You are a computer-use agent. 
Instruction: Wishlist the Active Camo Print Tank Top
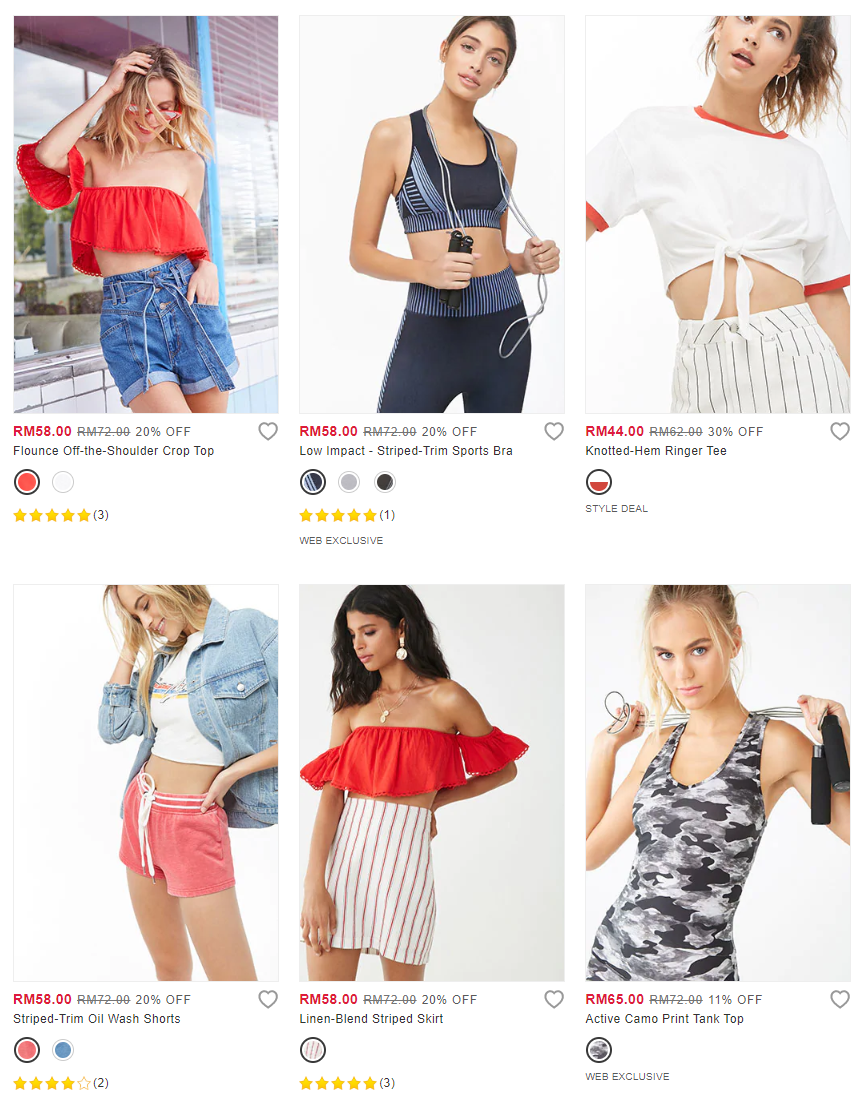(840, 999)
